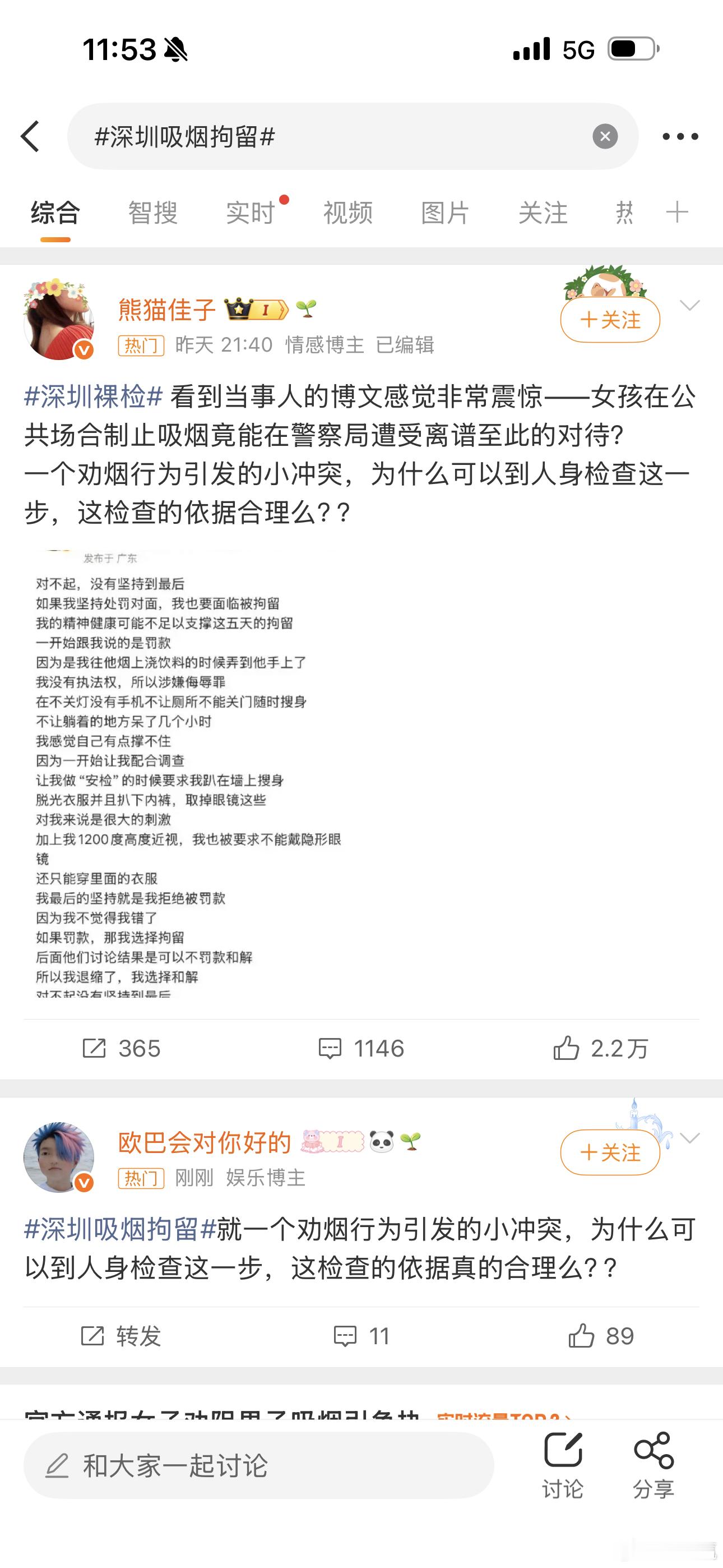This screenshot has width=723, height=1568.
Task: Open the three-dot more options menu
Action: (680, 137)
